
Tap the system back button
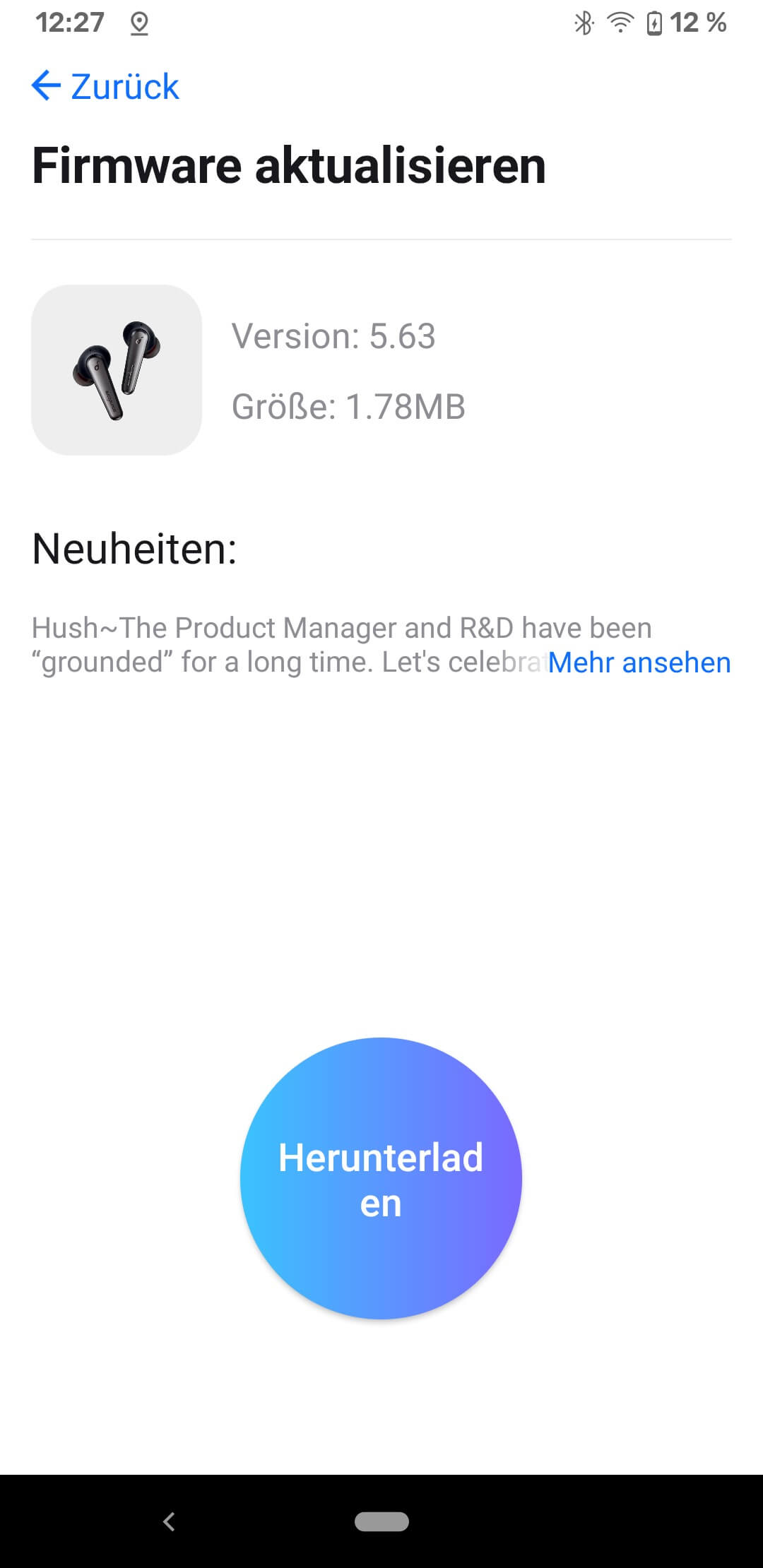169,1521
